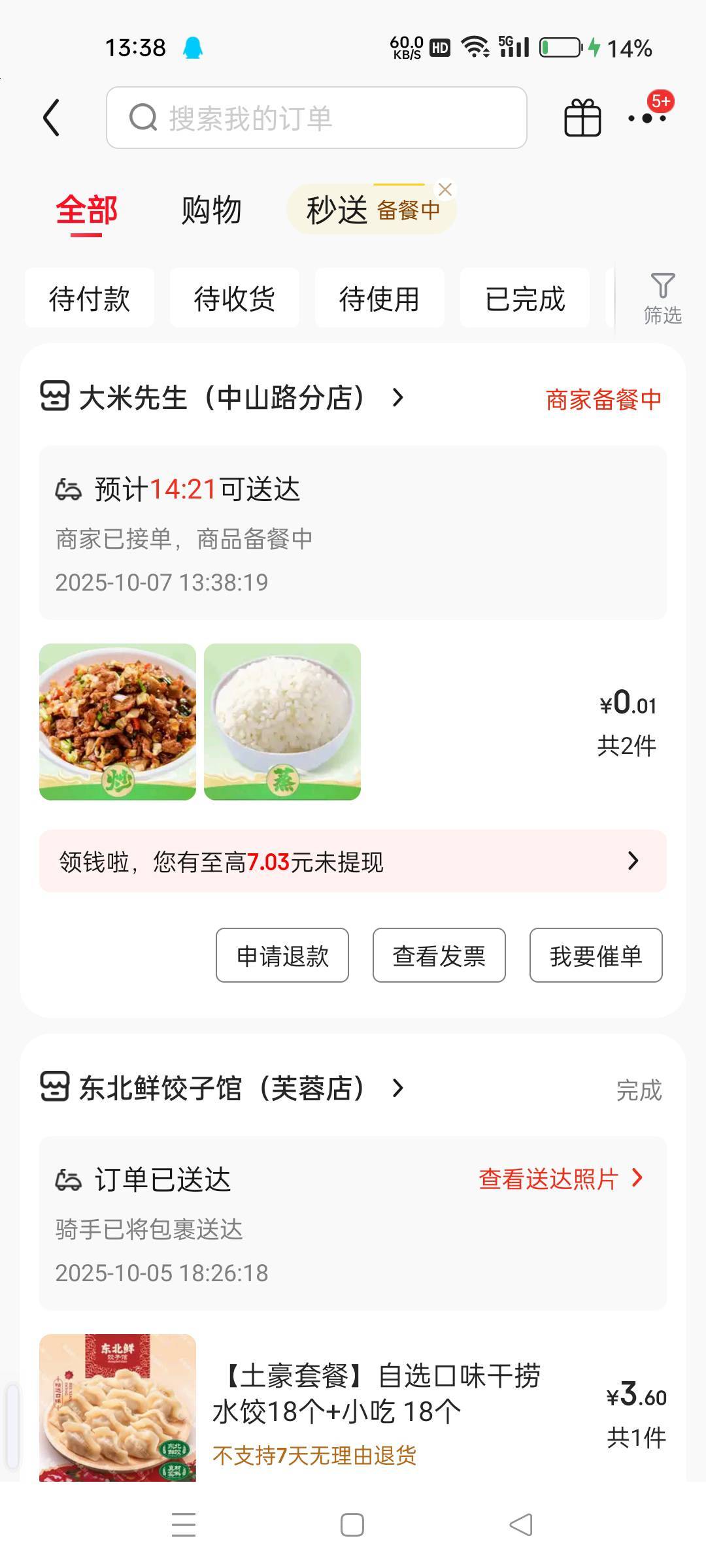Tap the system home button
706x1568 pixels.
[x=352, y=1525]
